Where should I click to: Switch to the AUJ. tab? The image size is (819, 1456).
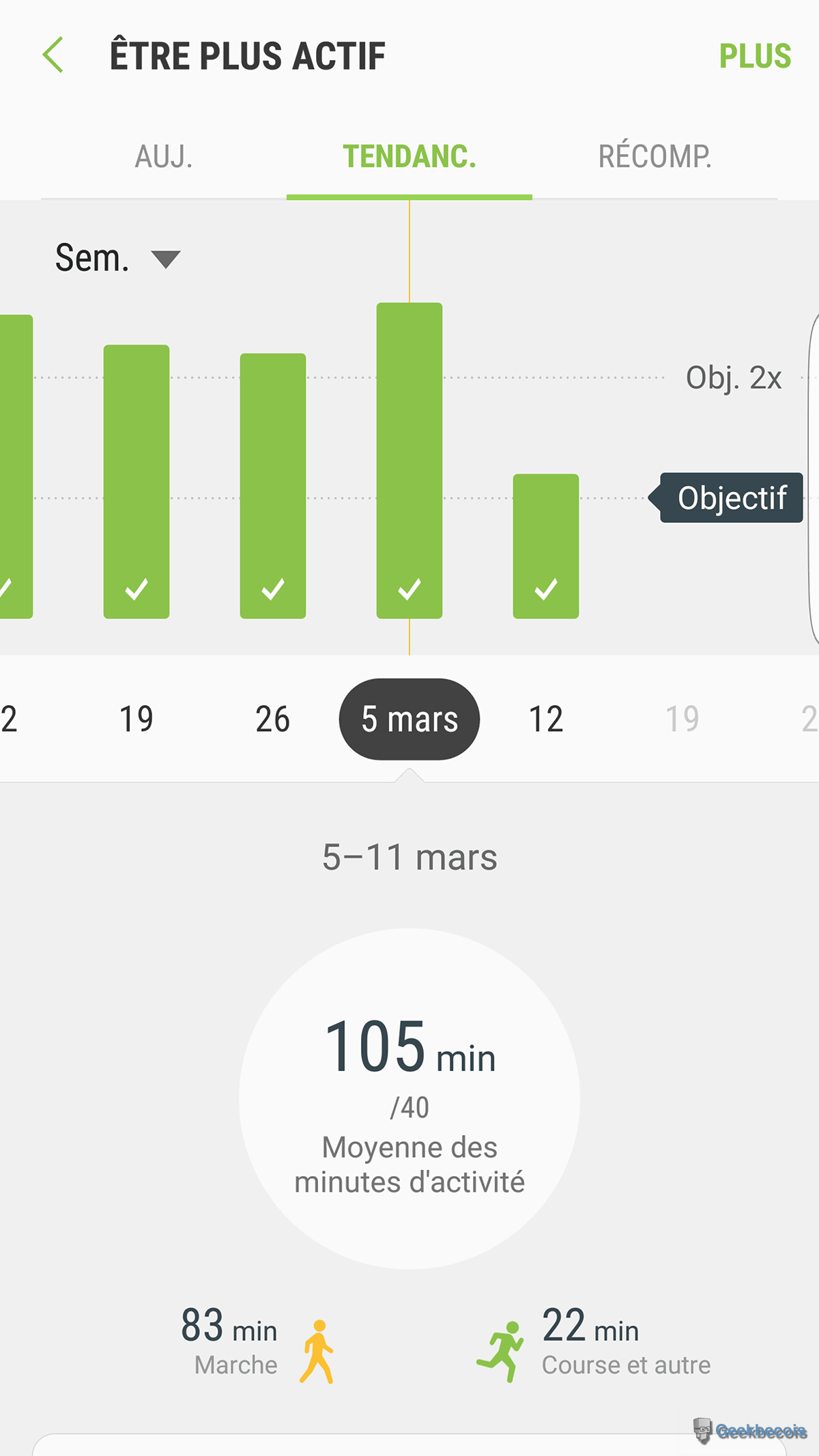(x=164, y=156)
